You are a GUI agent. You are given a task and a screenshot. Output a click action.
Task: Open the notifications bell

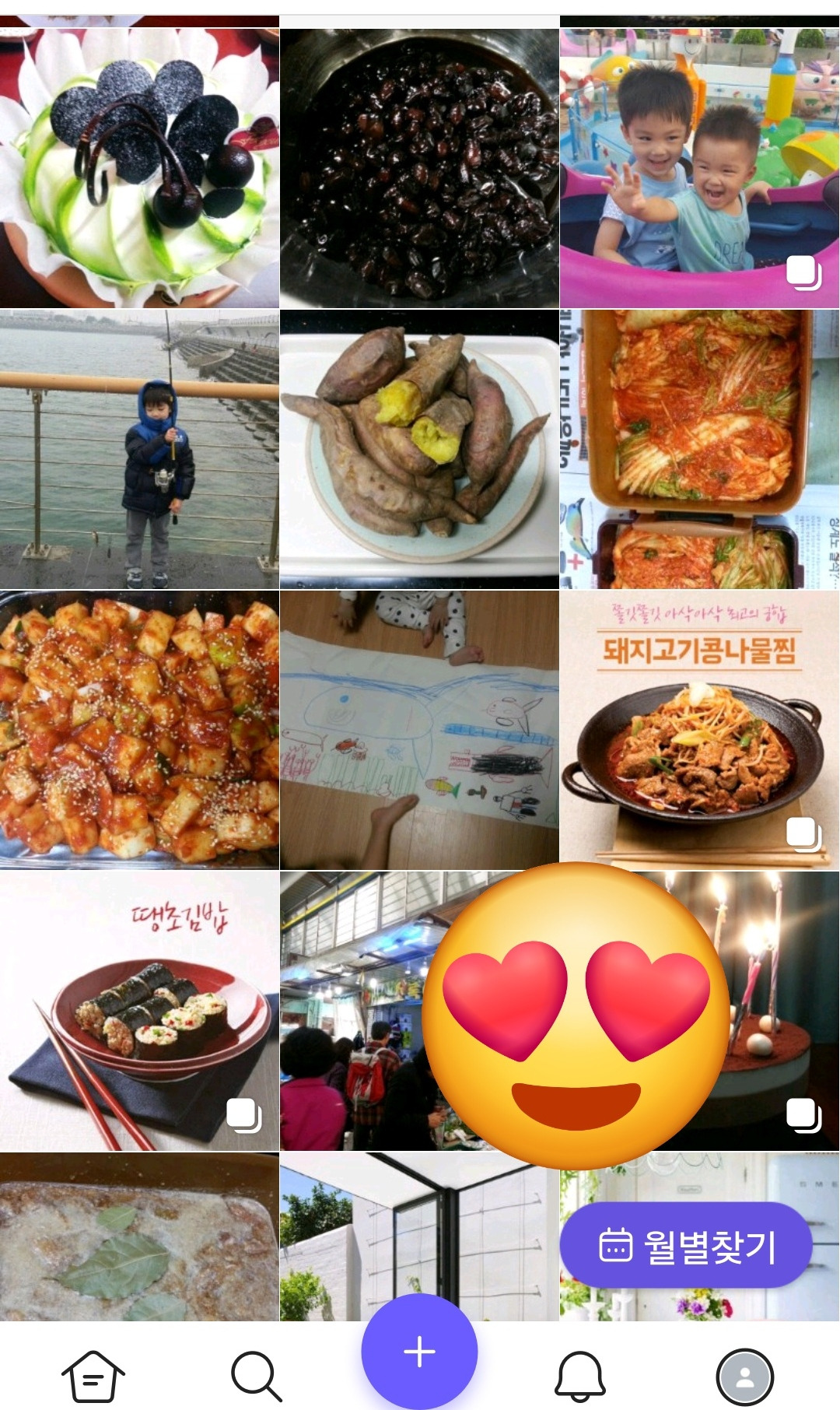[x=580, y=1376]
